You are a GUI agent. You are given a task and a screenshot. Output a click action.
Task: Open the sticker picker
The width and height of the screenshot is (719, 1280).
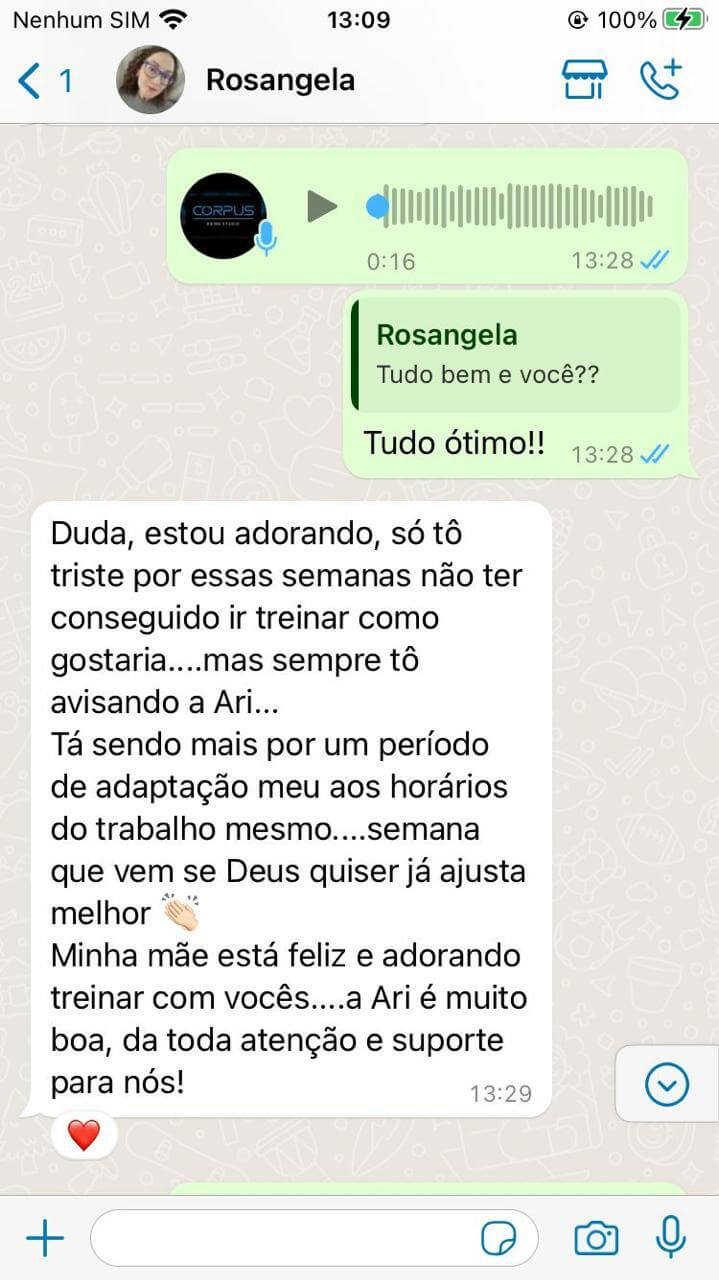[499, 1239]
